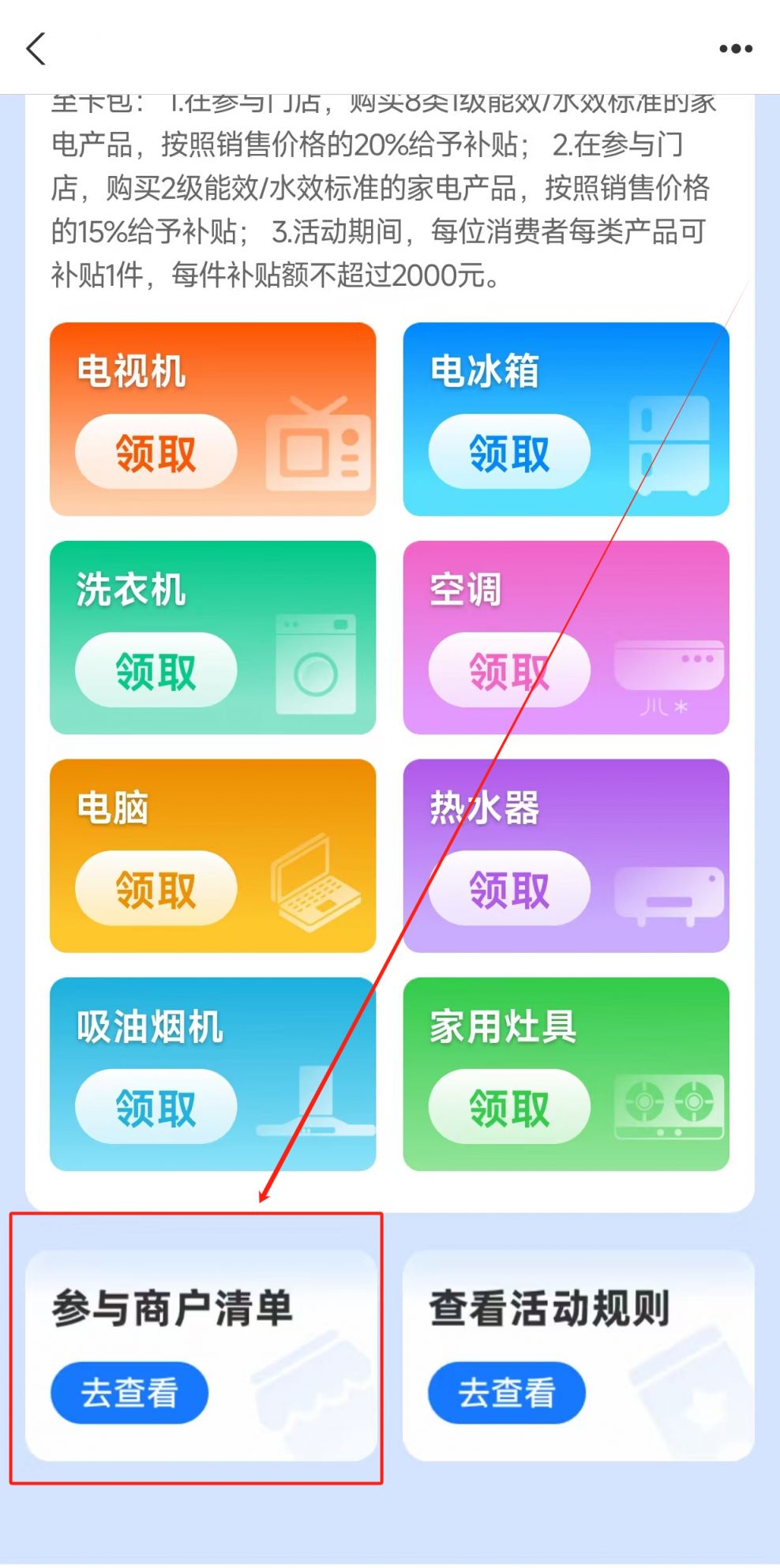The image size is (780, 1568).
Task: Claim the 电视机 subsidy coupon
Action: pyautogui.click(x=156, y=452)
